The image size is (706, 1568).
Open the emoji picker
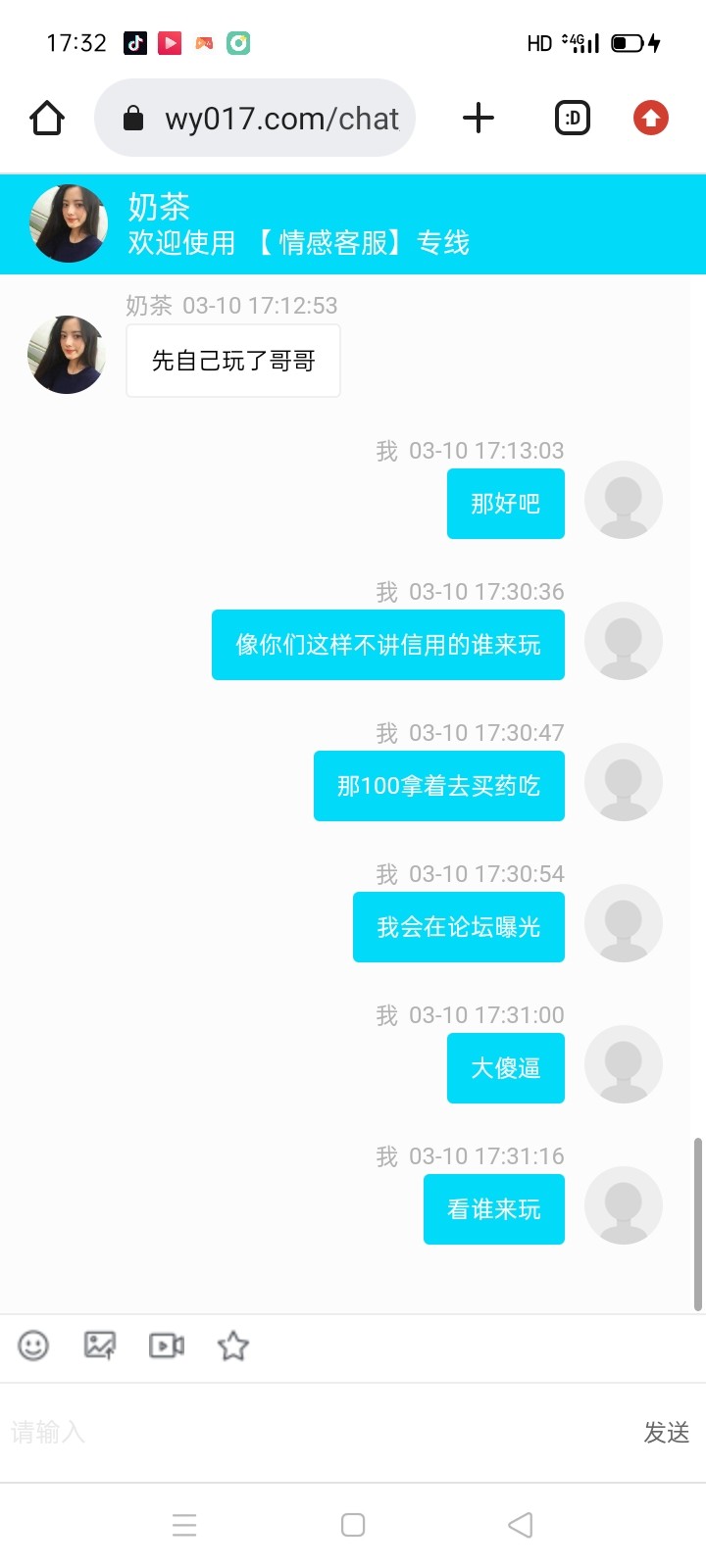(x=33, y=1347)
